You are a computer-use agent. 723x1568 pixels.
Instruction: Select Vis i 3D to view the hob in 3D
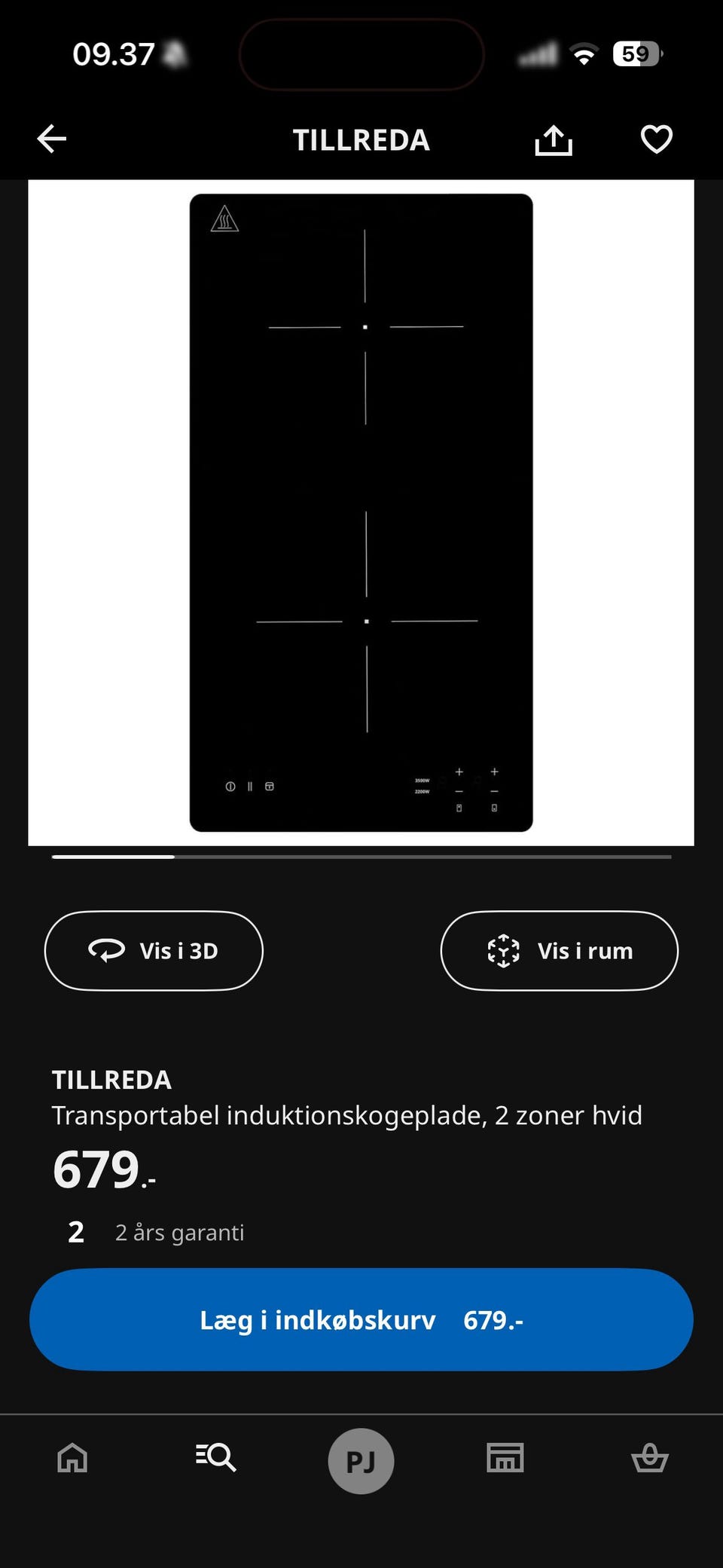click(x=154, y=950)
